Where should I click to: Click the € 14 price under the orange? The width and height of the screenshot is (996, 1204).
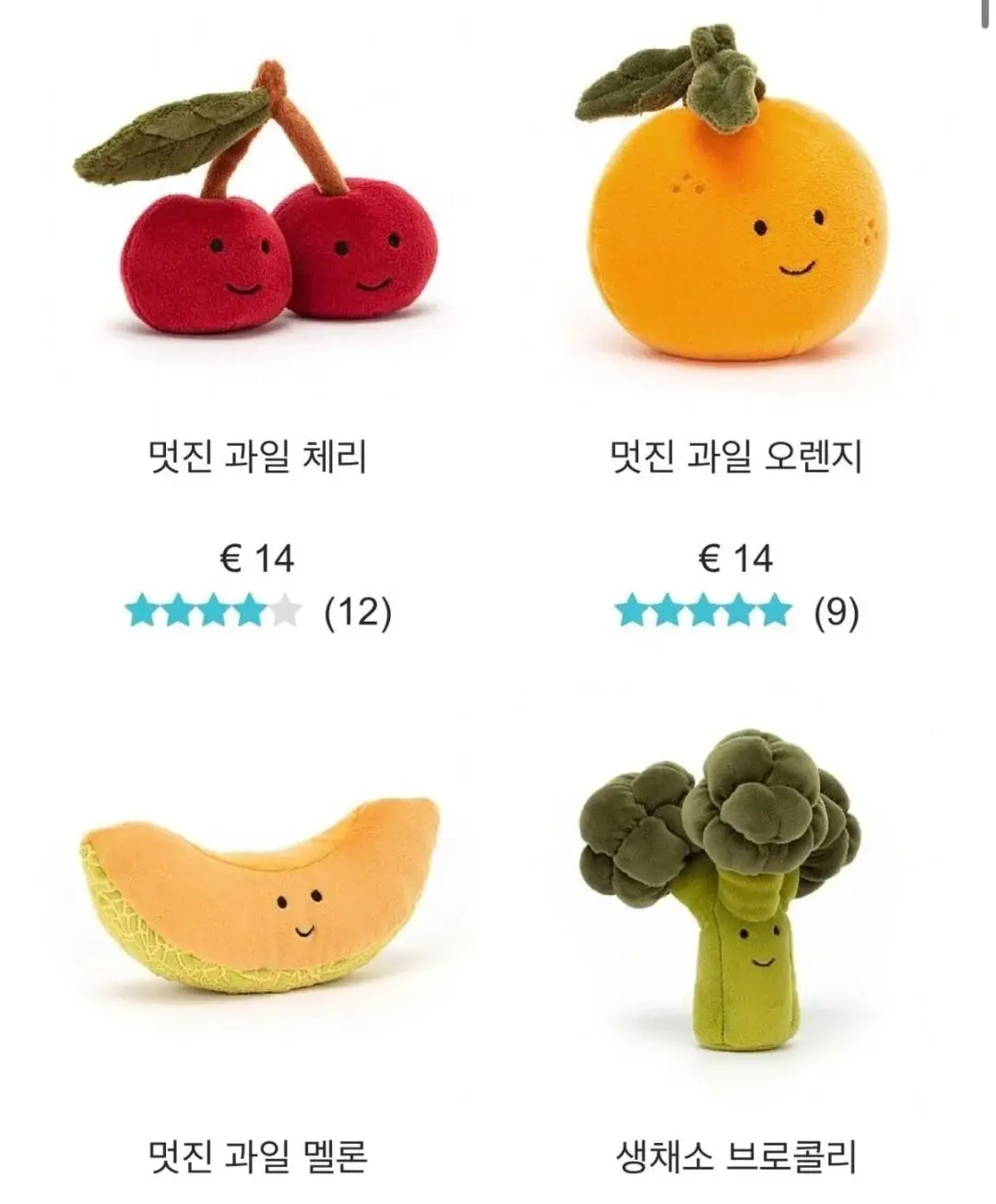734,557
